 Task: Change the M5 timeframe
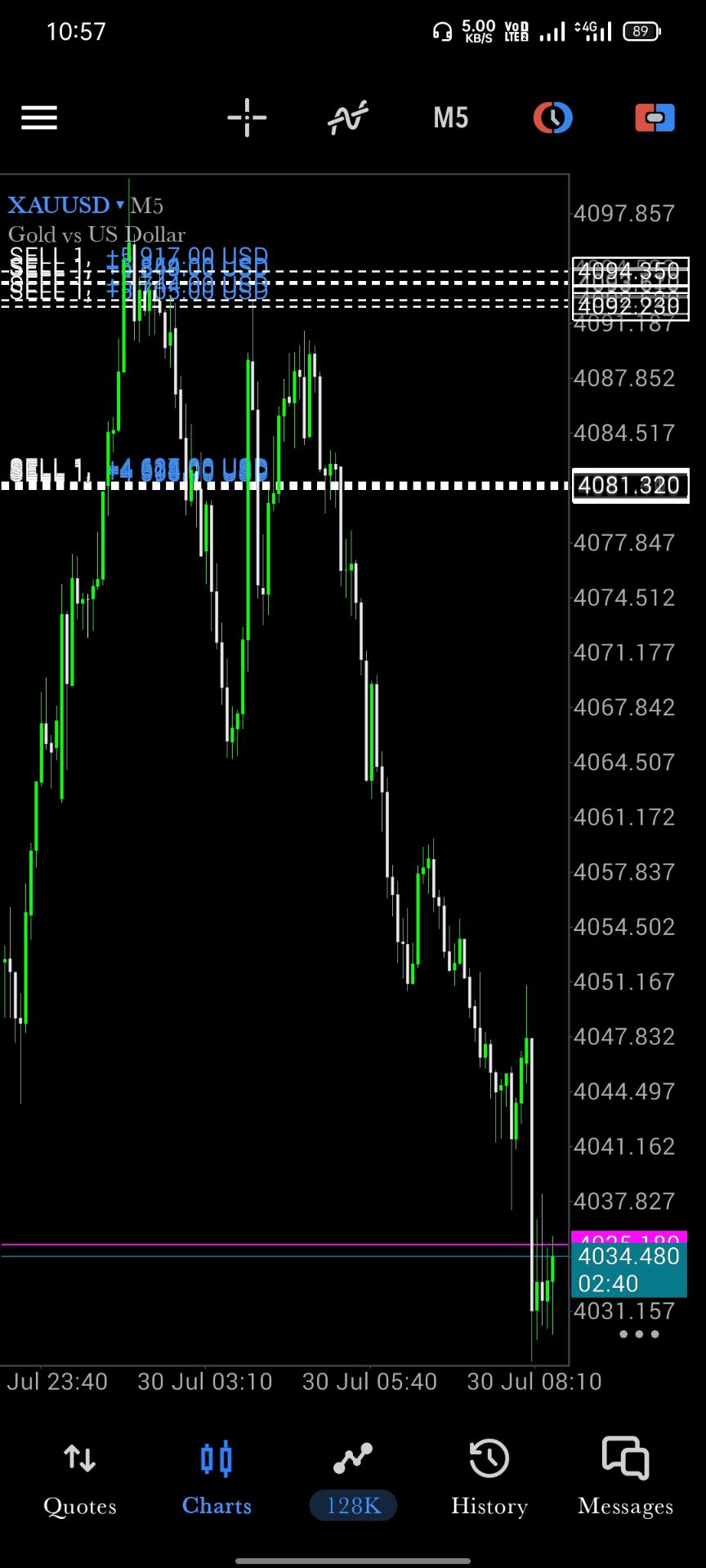coord(450,118)
